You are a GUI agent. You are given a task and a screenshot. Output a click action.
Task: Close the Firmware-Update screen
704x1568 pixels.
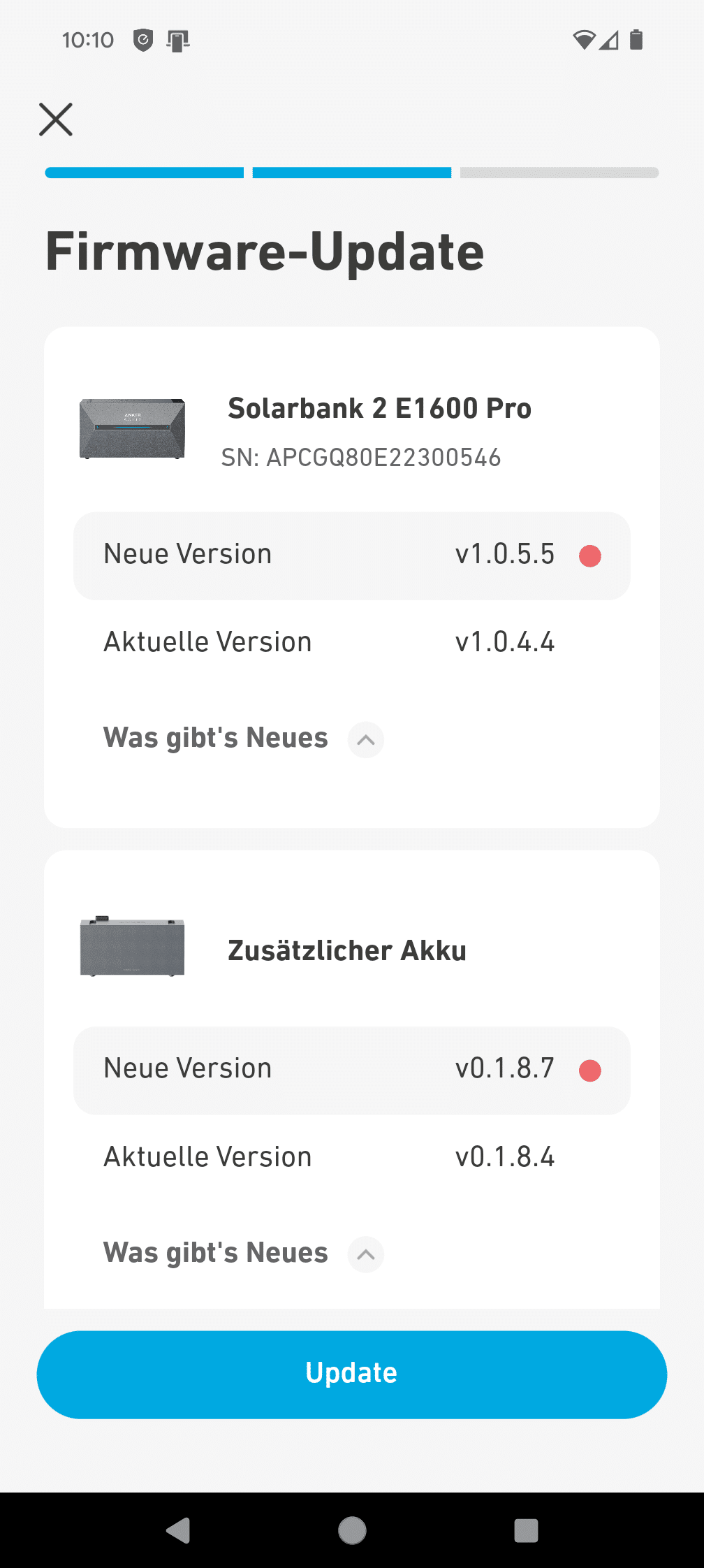56,119
